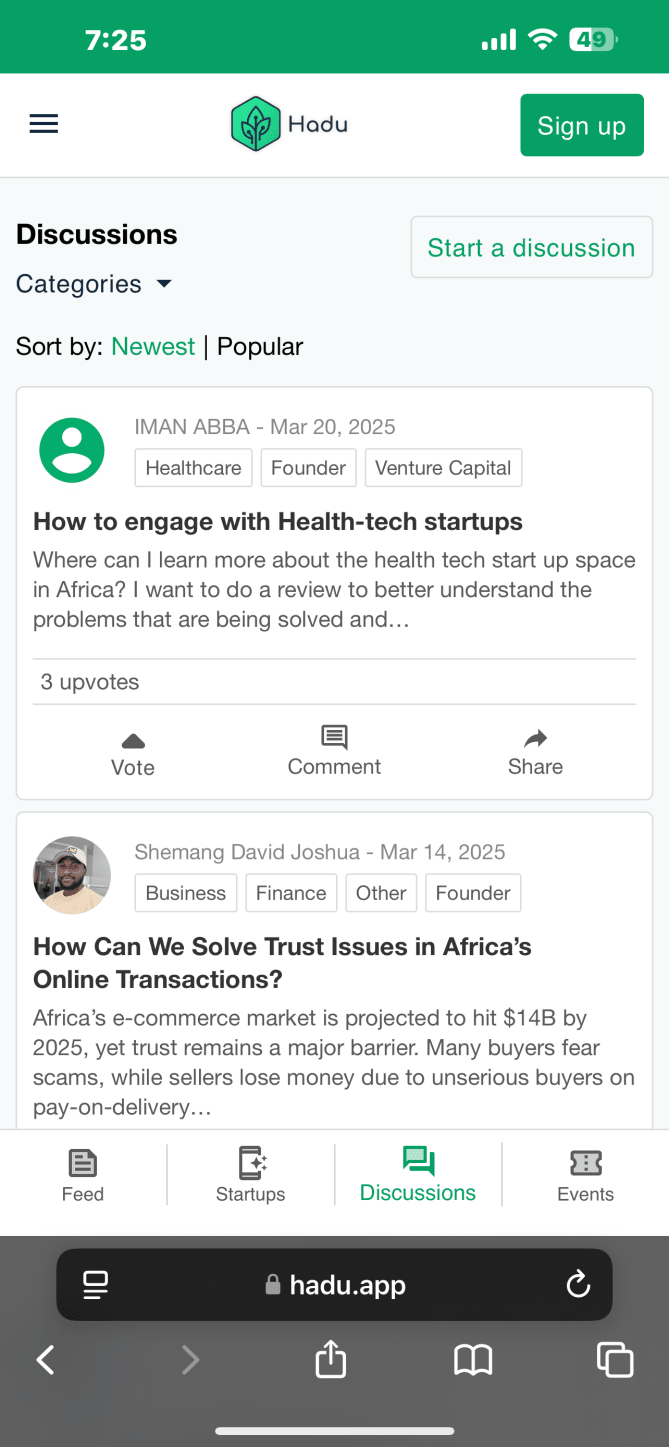Share the Health-tech startups post
This screenshot has width=669, height=1447.
point(535,753)
